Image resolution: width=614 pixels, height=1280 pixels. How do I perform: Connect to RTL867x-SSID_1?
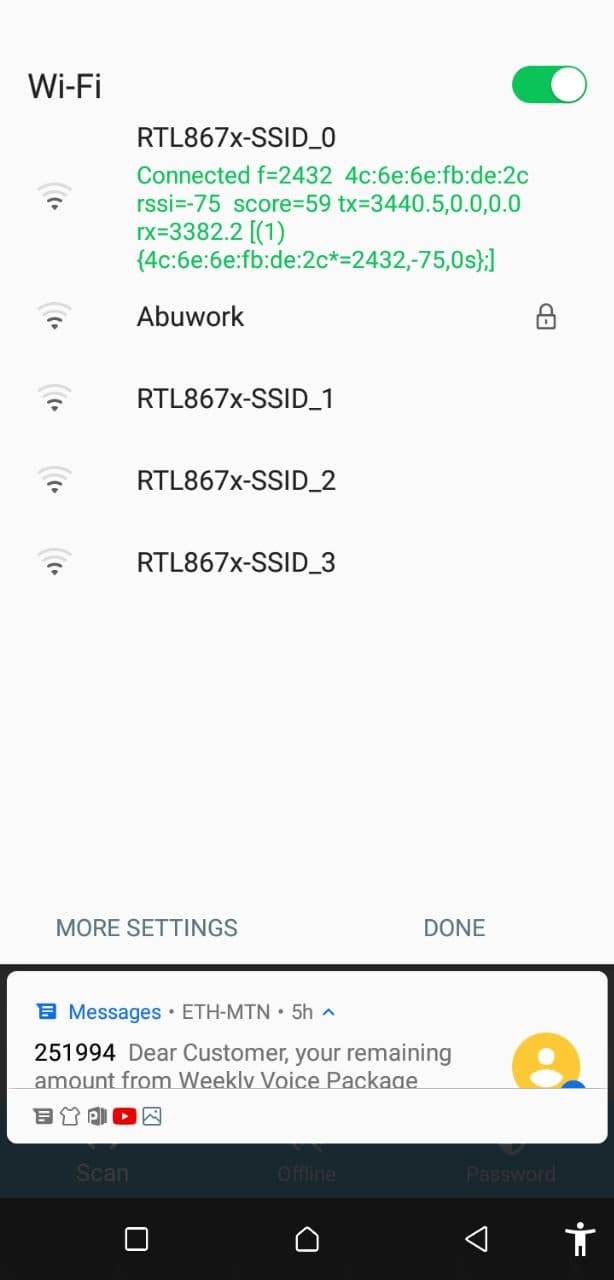307,399
